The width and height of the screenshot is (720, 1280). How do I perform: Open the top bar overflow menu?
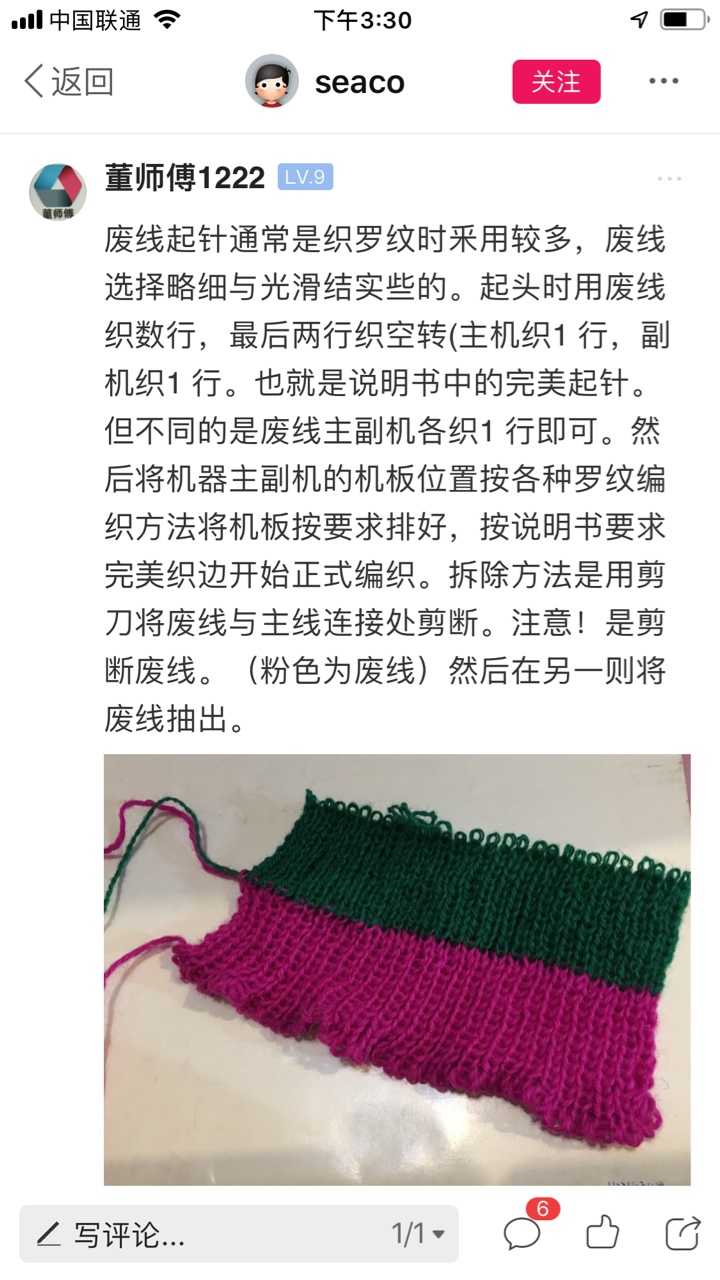click(664, 82)
